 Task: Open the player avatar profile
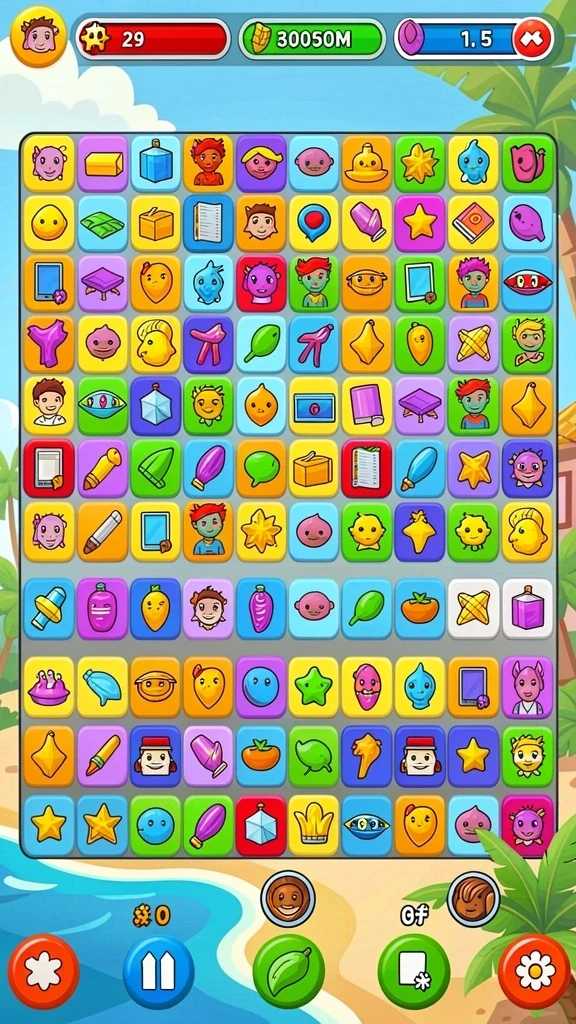click(39, 37)
